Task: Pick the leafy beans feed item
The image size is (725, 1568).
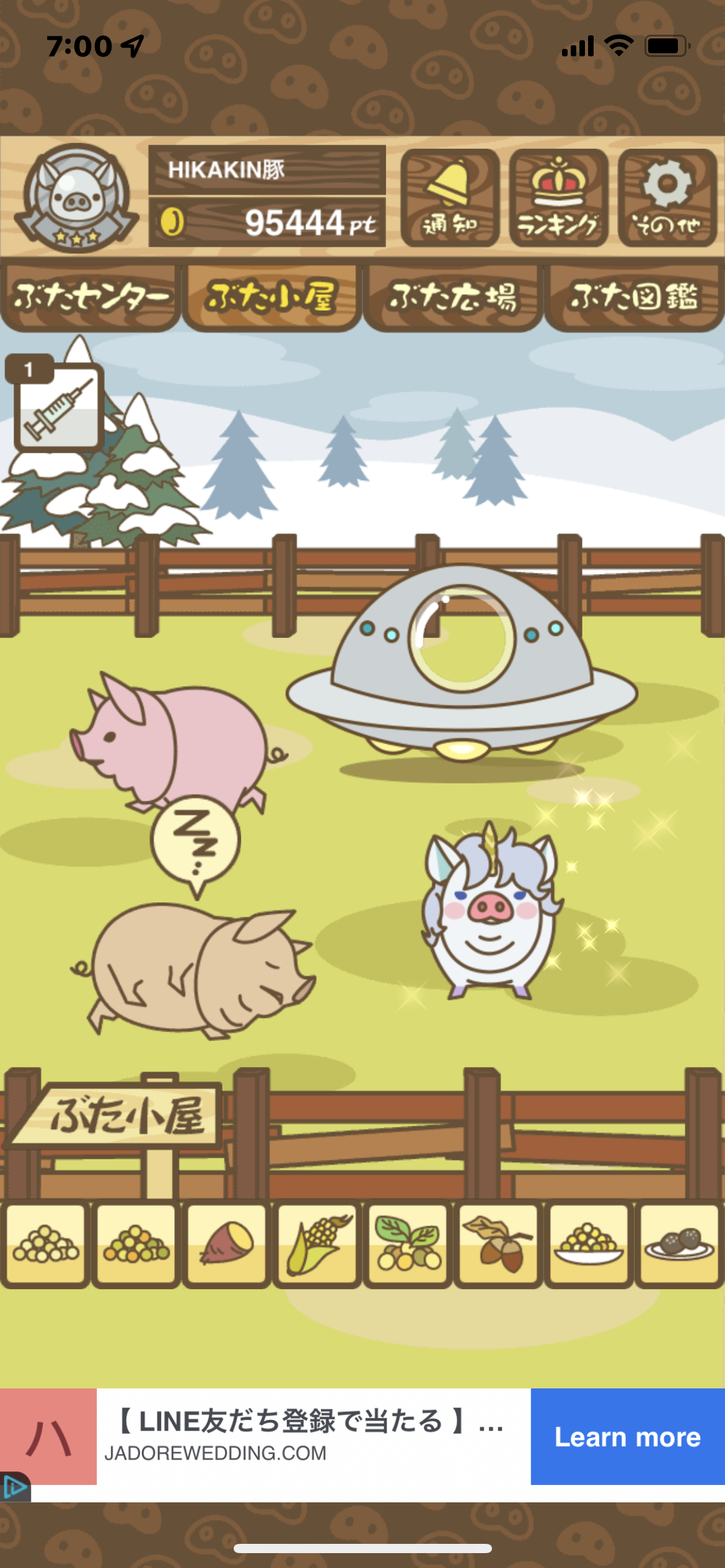Action: pos(408,1243)
